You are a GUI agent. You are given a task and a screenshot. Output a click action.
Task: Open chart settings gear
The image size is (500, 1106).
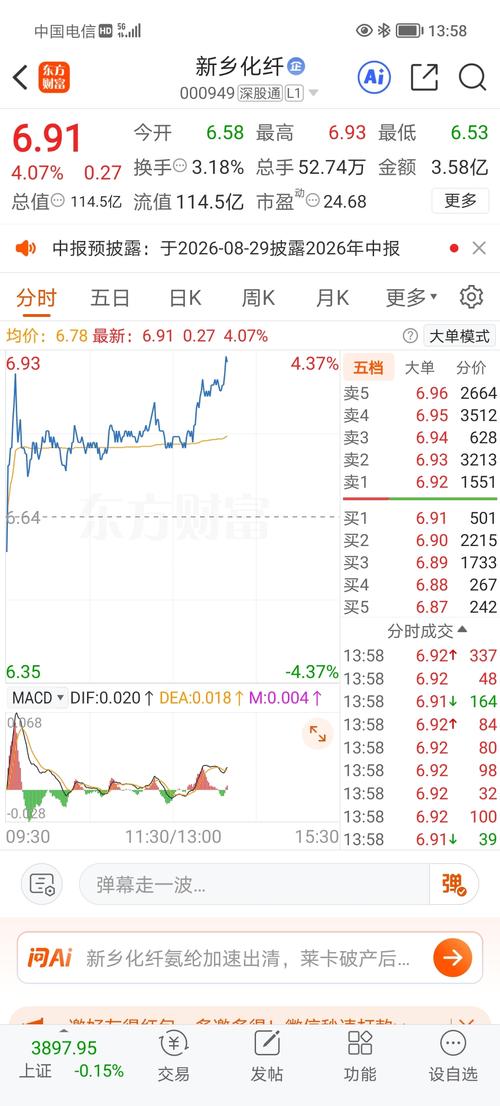471,297
